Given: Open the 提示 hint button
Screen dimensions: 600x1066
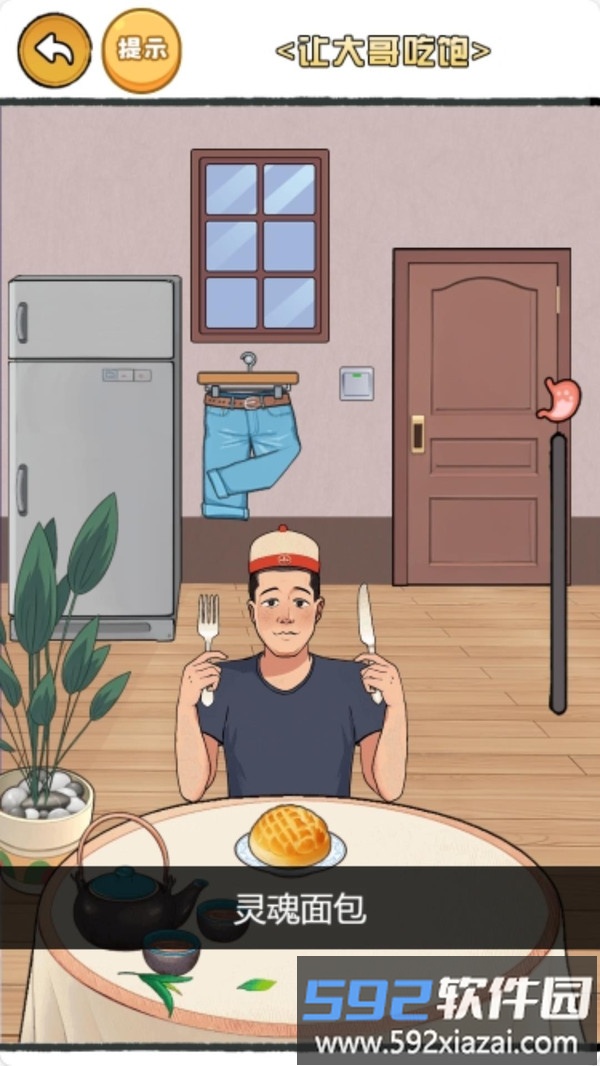Looking at the screenshot, I should point(142,49).
